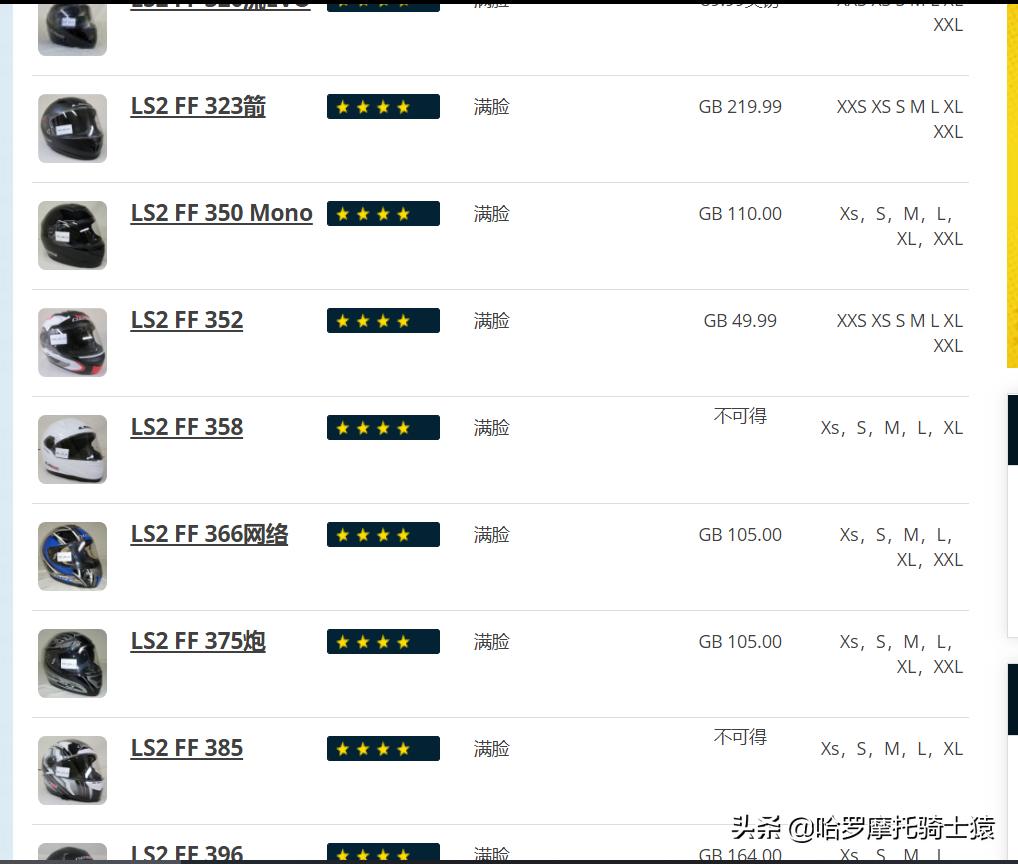Tap the helmet photo beside LS2 FF 352
1018x864 pixels.
coord(72,342)
